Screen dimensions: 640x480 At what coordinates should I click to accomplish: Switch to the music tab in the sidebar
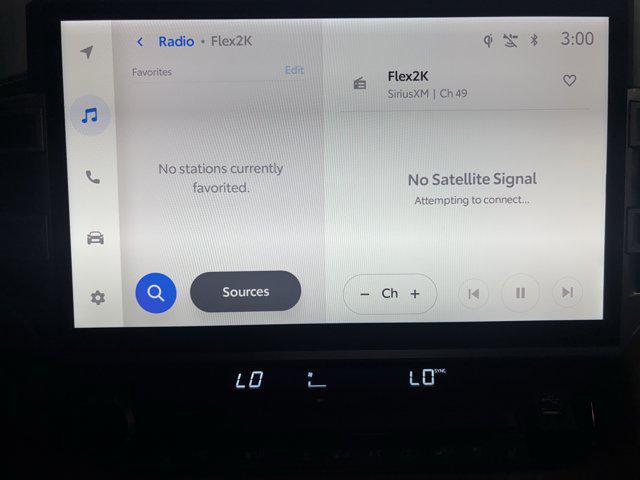tap(90, 116)
